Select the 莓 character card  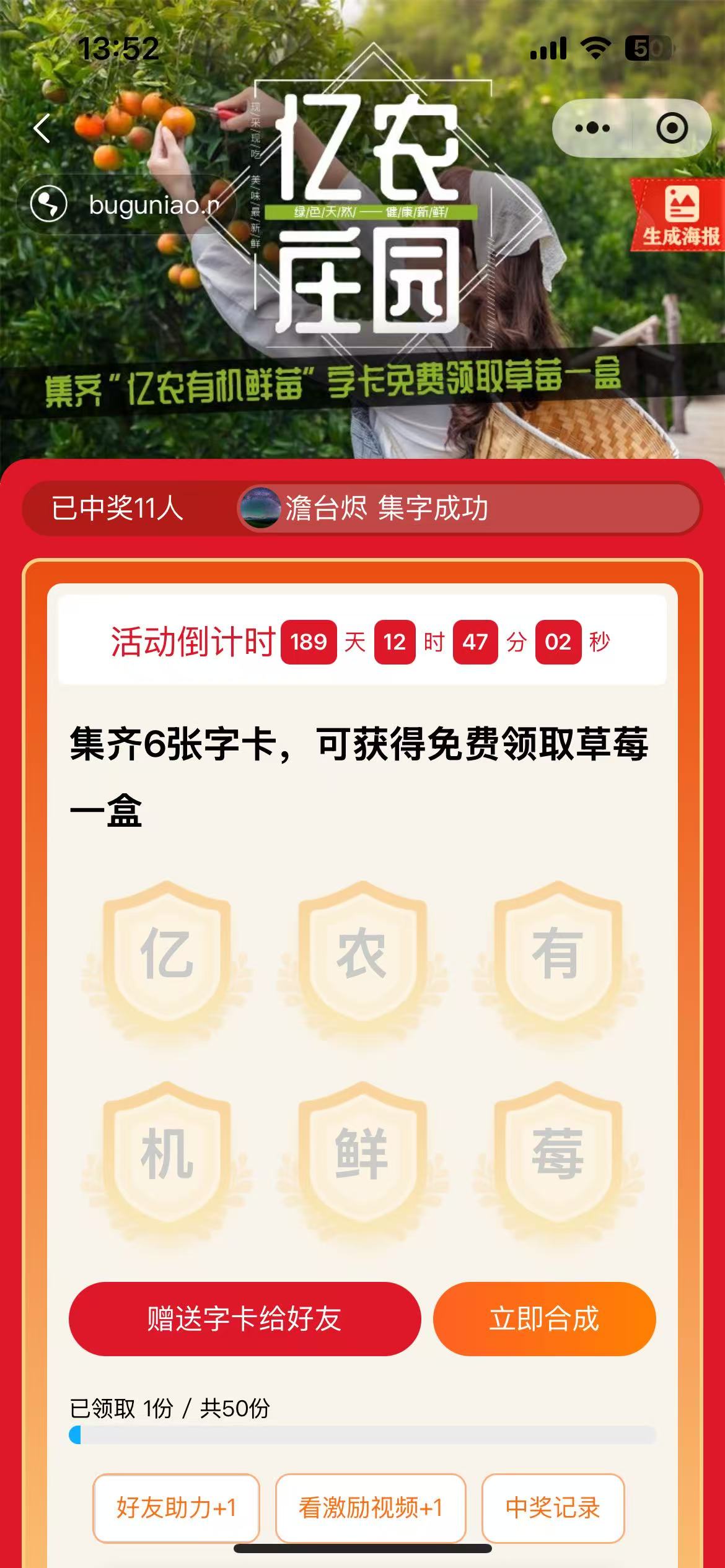[558, 1154]
